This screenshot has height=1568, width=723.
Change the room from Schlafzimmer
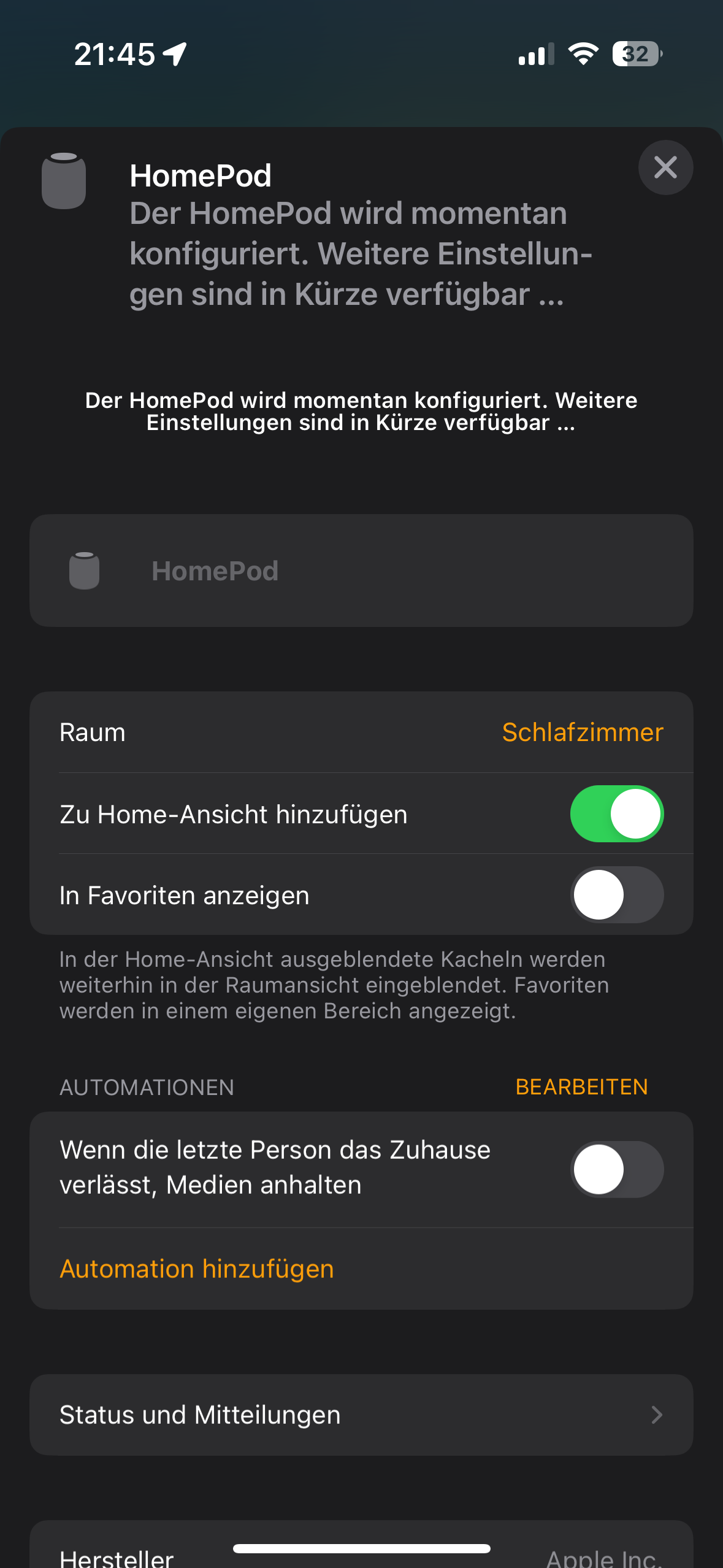pos(582,732)
